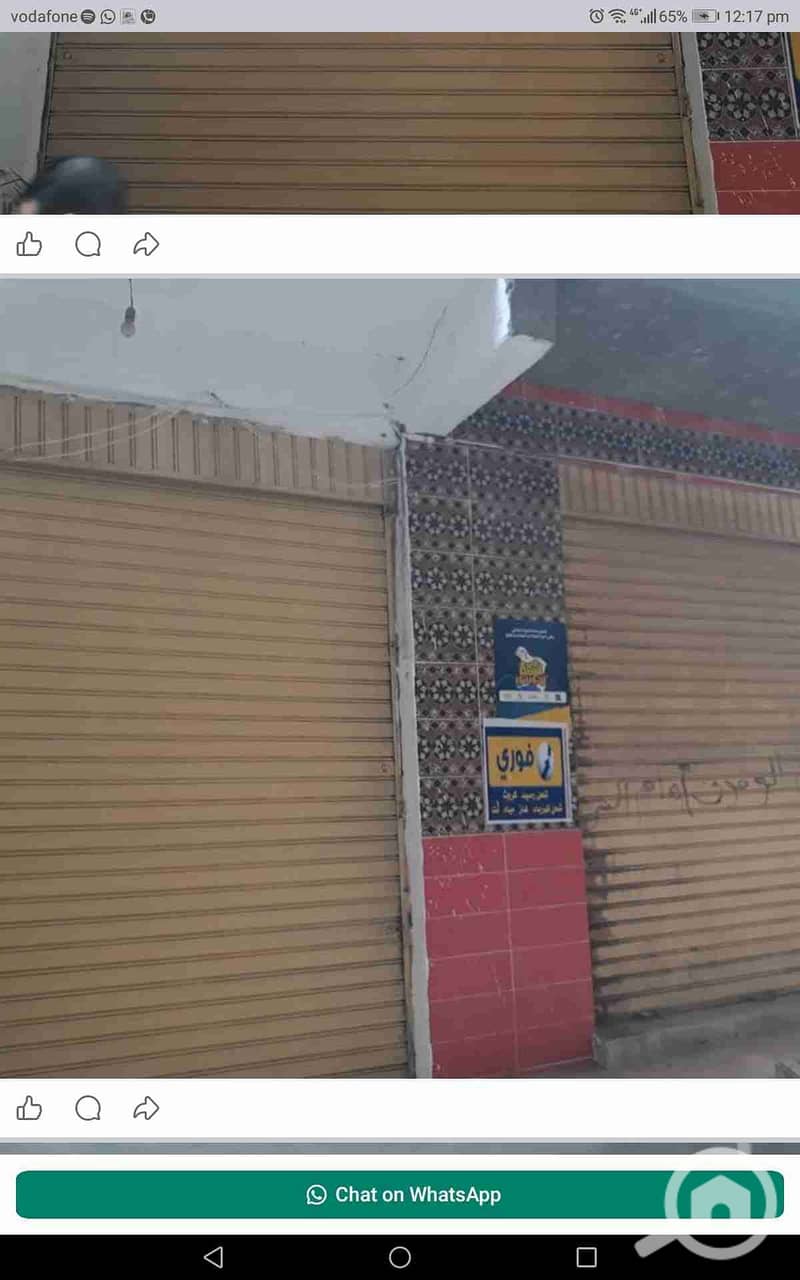Viewport: 800px width, 1280px height.
Task: Open the photo with the Fawry sign
Action: (x=400, y=678)
